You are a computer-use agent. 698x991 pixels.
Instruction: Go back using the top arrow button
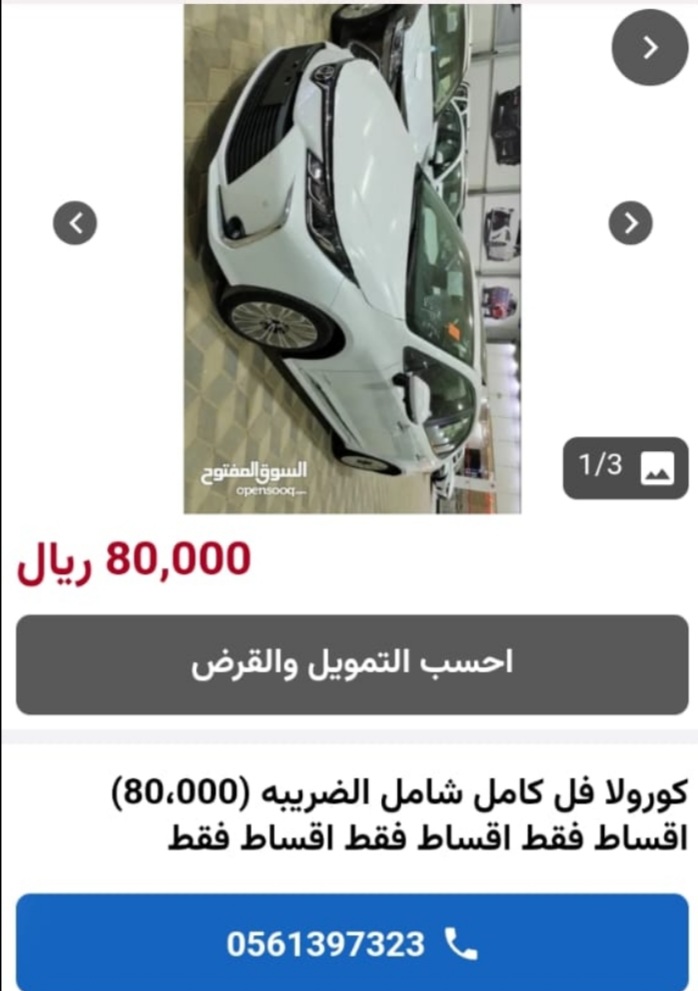point(651,46)
